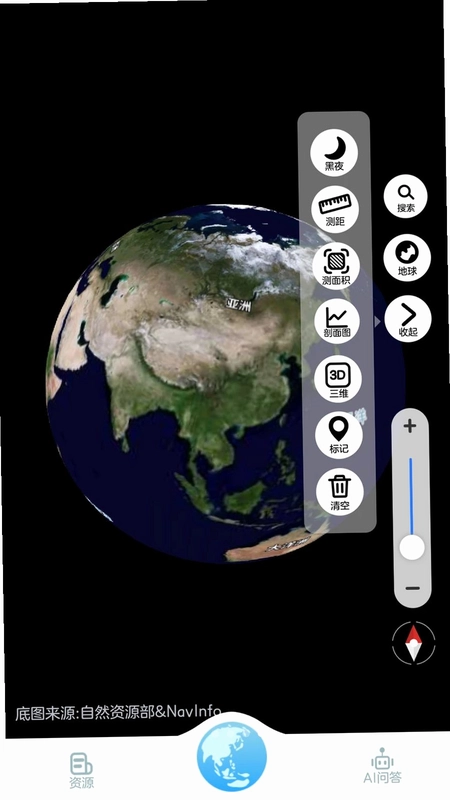Switch to night mode with 黑夜 button
Screen dimensions: 450x800
pos(334,152)
